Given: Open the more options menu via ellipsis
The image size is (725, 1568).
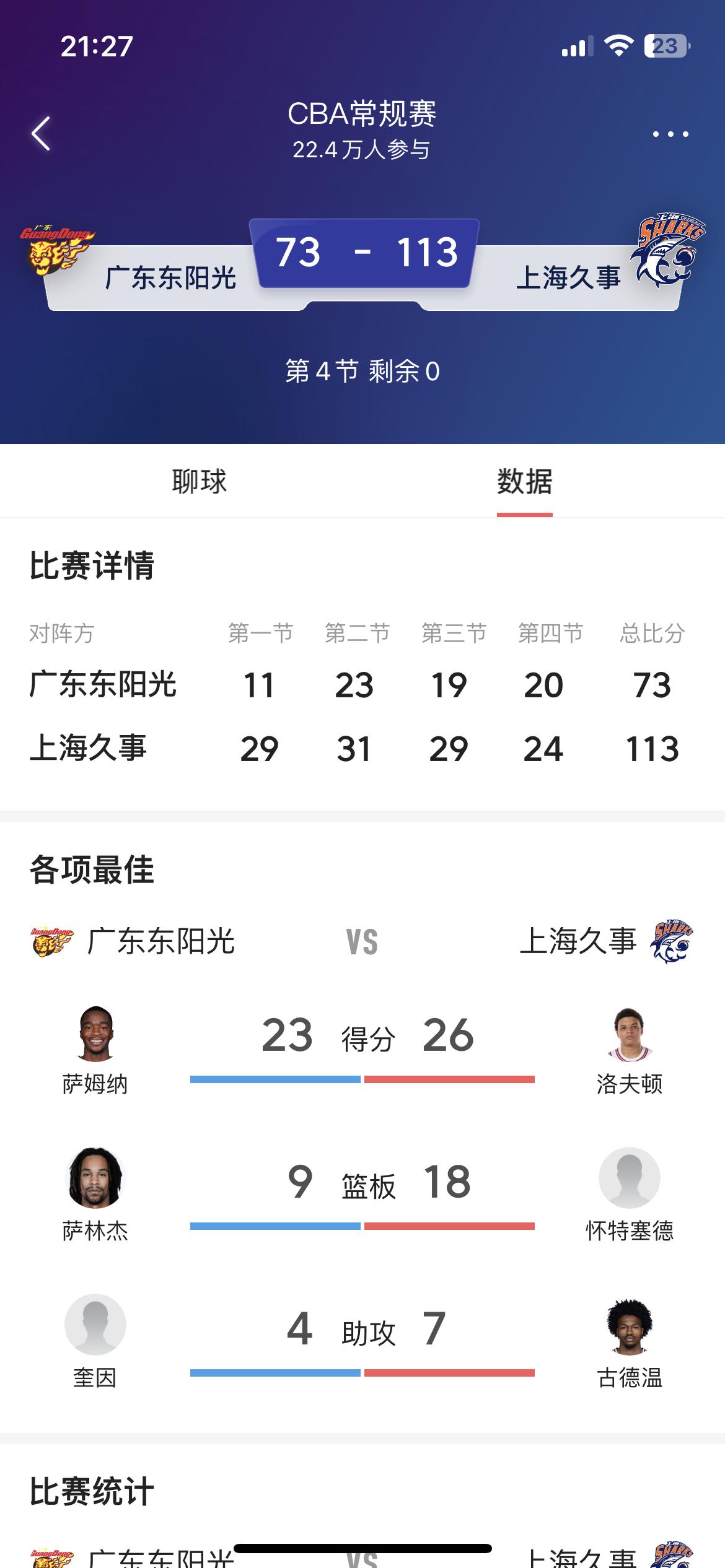Looking at the screenshot, I should click(x=670, y=133).
